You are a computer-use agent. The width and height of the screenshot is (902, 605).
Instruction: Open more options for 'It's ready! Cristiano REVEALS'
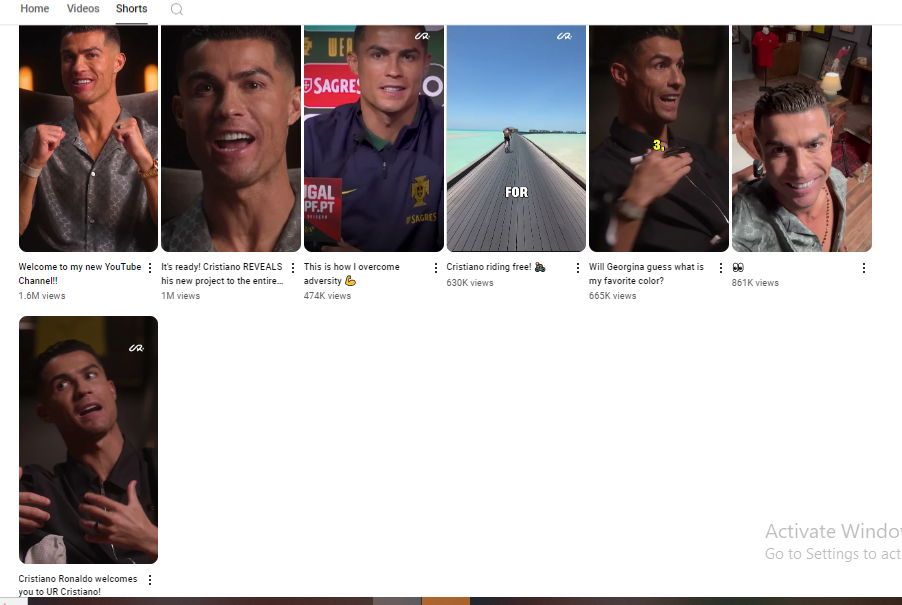pos(293,268)
